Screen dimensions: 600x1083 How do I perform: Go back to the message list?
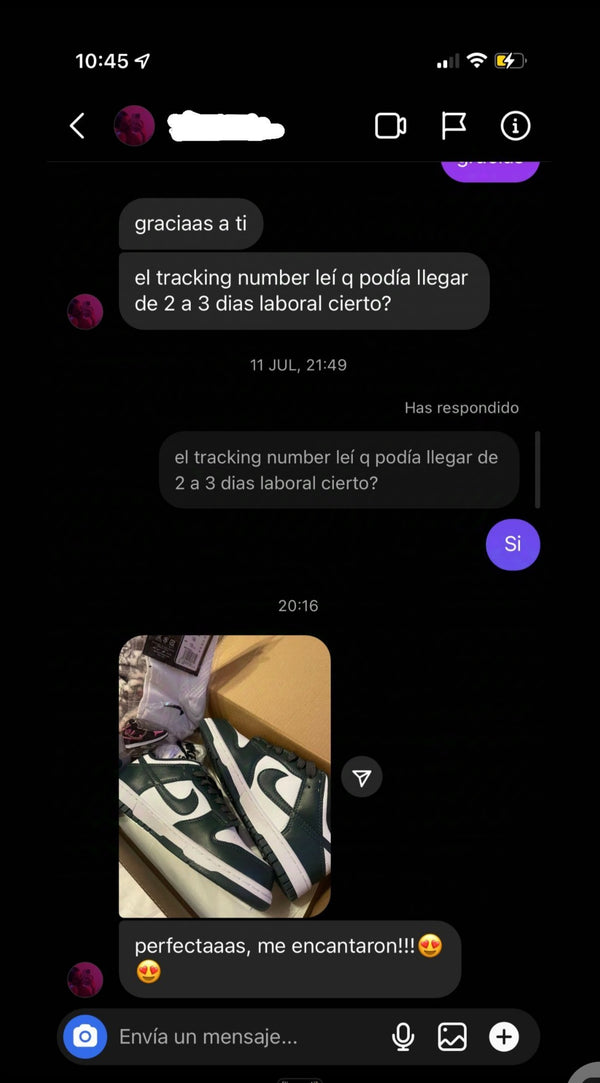tap(77, 126)
